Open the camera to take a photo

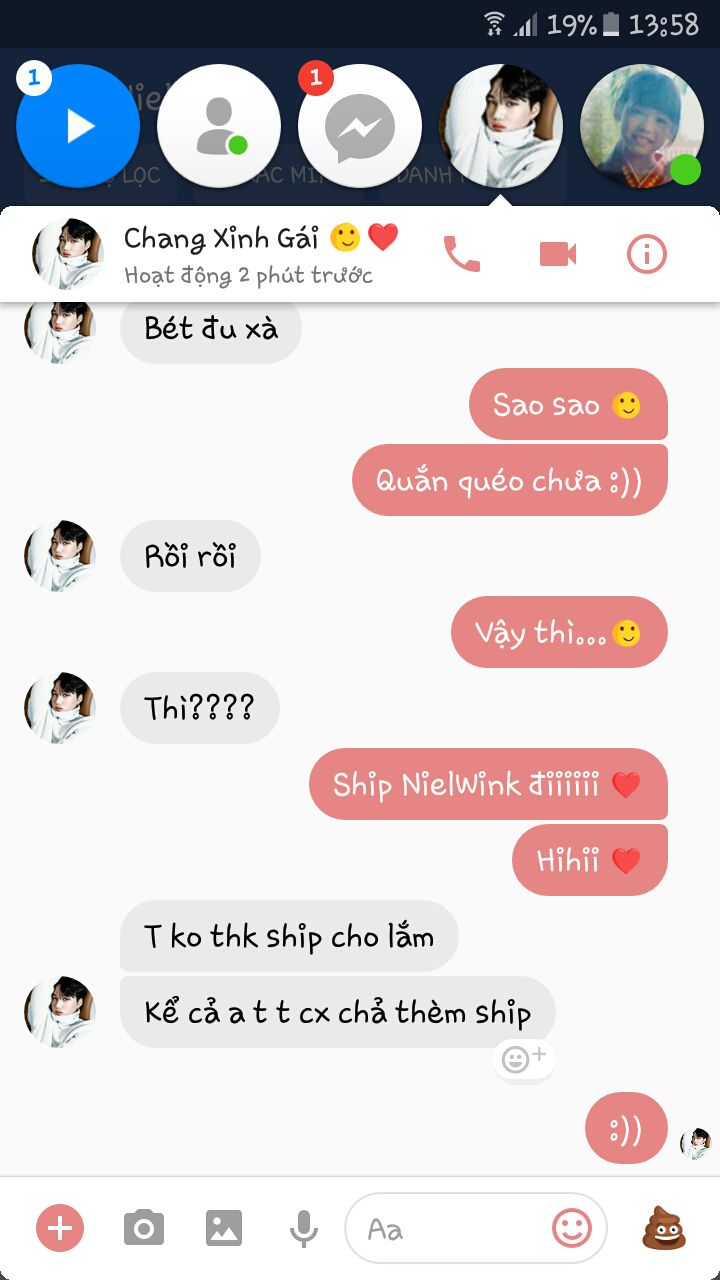144,1228
